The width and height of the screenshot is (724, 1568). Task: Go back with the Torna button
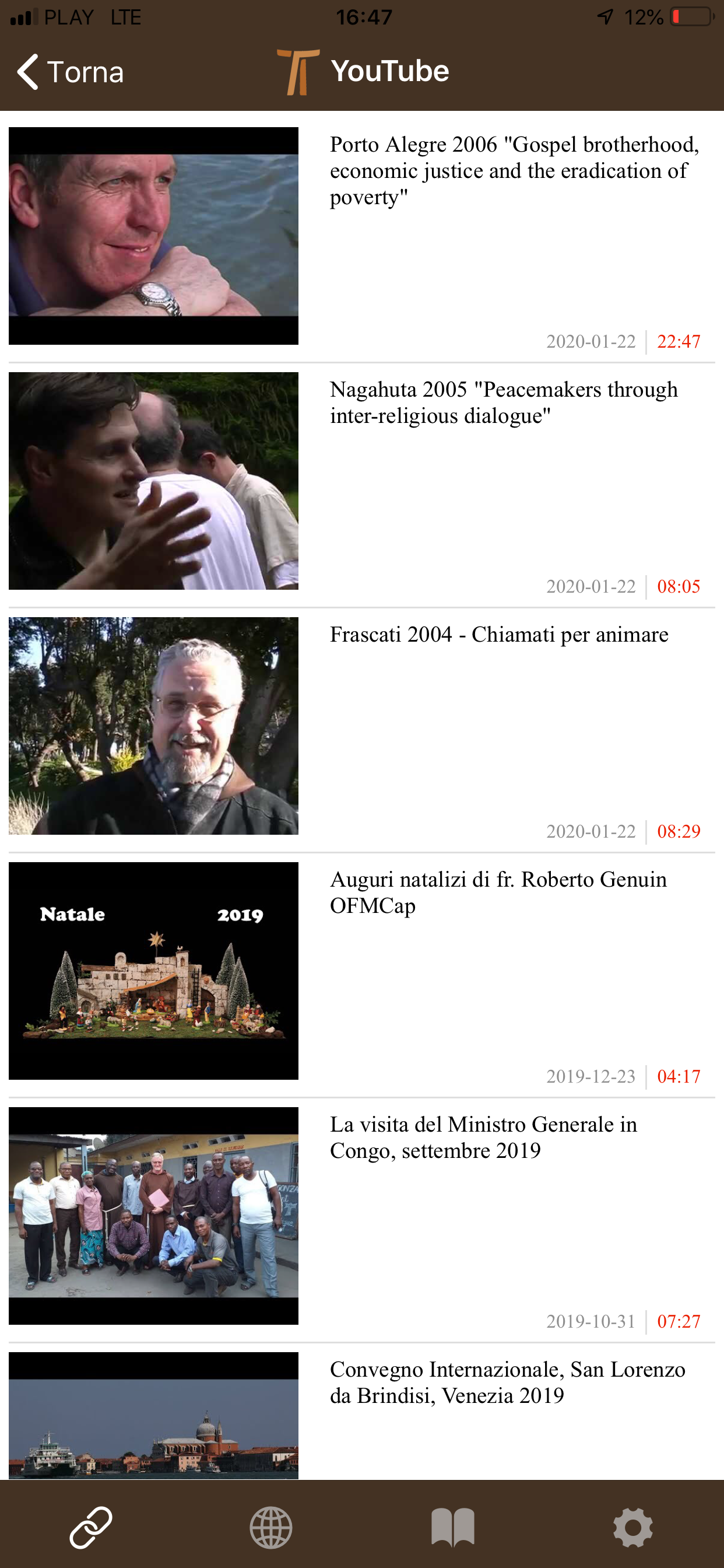71,72
